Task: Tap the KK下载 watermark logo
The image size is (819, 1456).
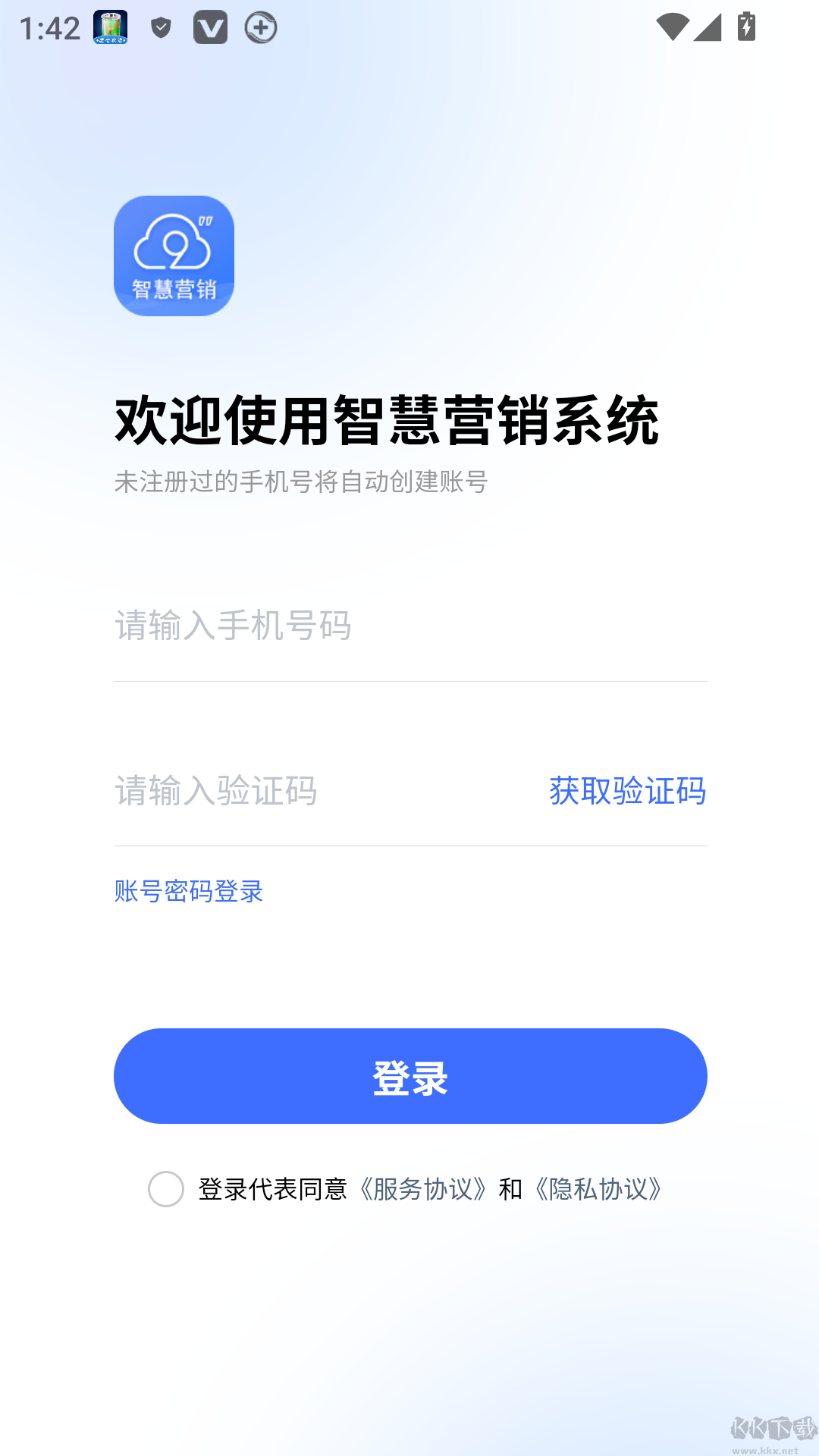Action: click(773, 1418)
